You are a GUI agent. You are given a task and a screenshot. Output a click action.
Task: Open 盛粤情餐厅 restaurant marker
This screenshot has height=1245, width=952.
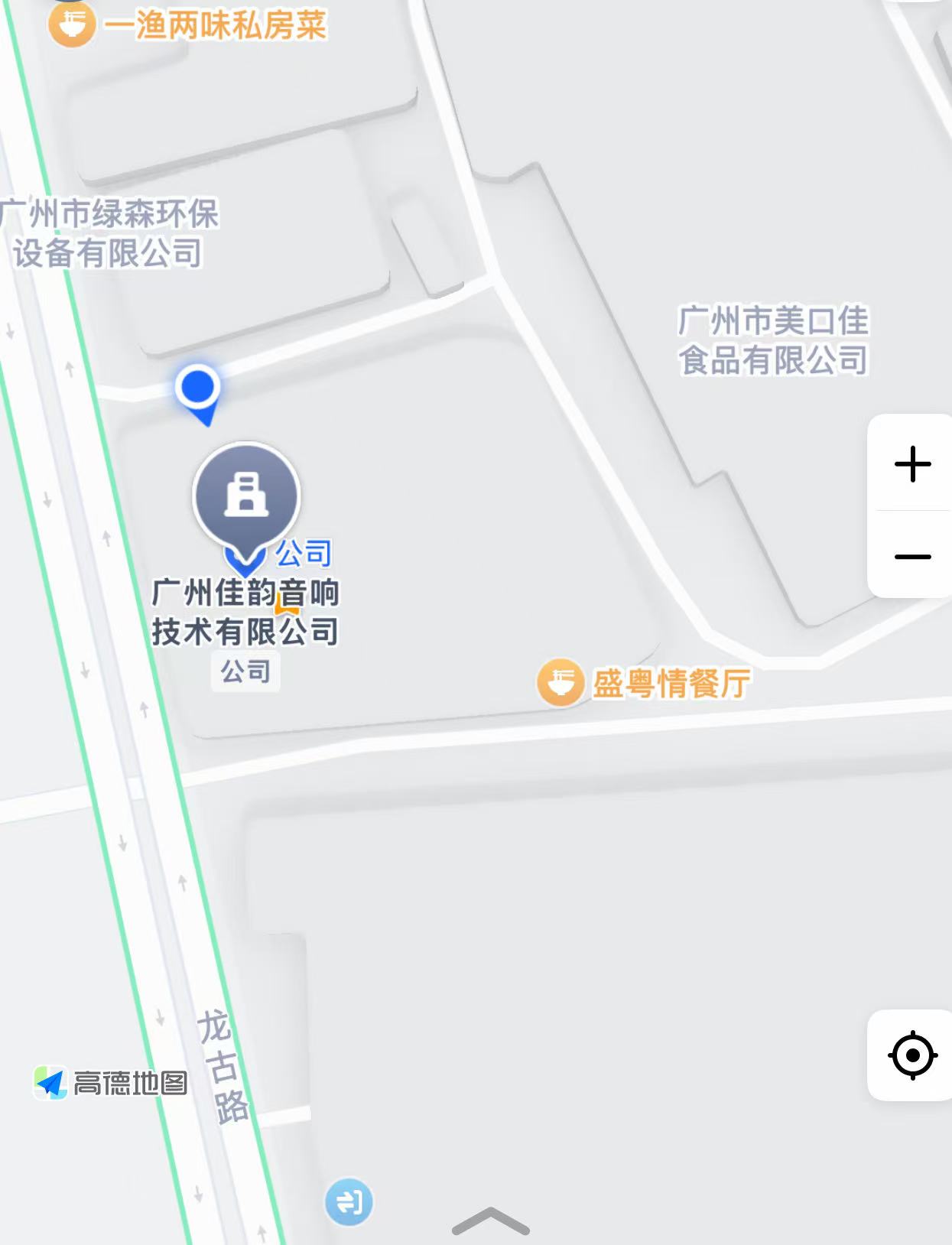click(x=561, y=681)
